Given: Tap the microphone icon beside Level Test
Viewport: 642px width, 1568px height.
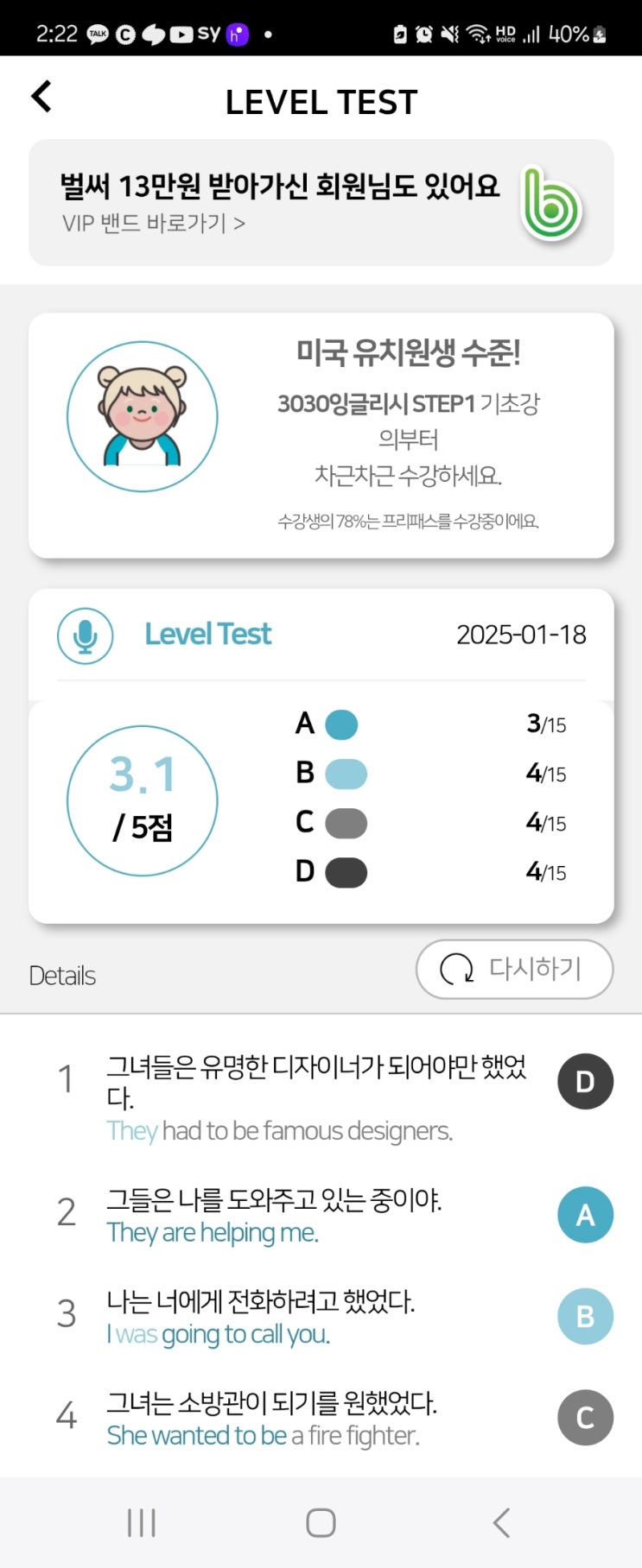Looking at the screenshot, I should click(x=85, y=635).
